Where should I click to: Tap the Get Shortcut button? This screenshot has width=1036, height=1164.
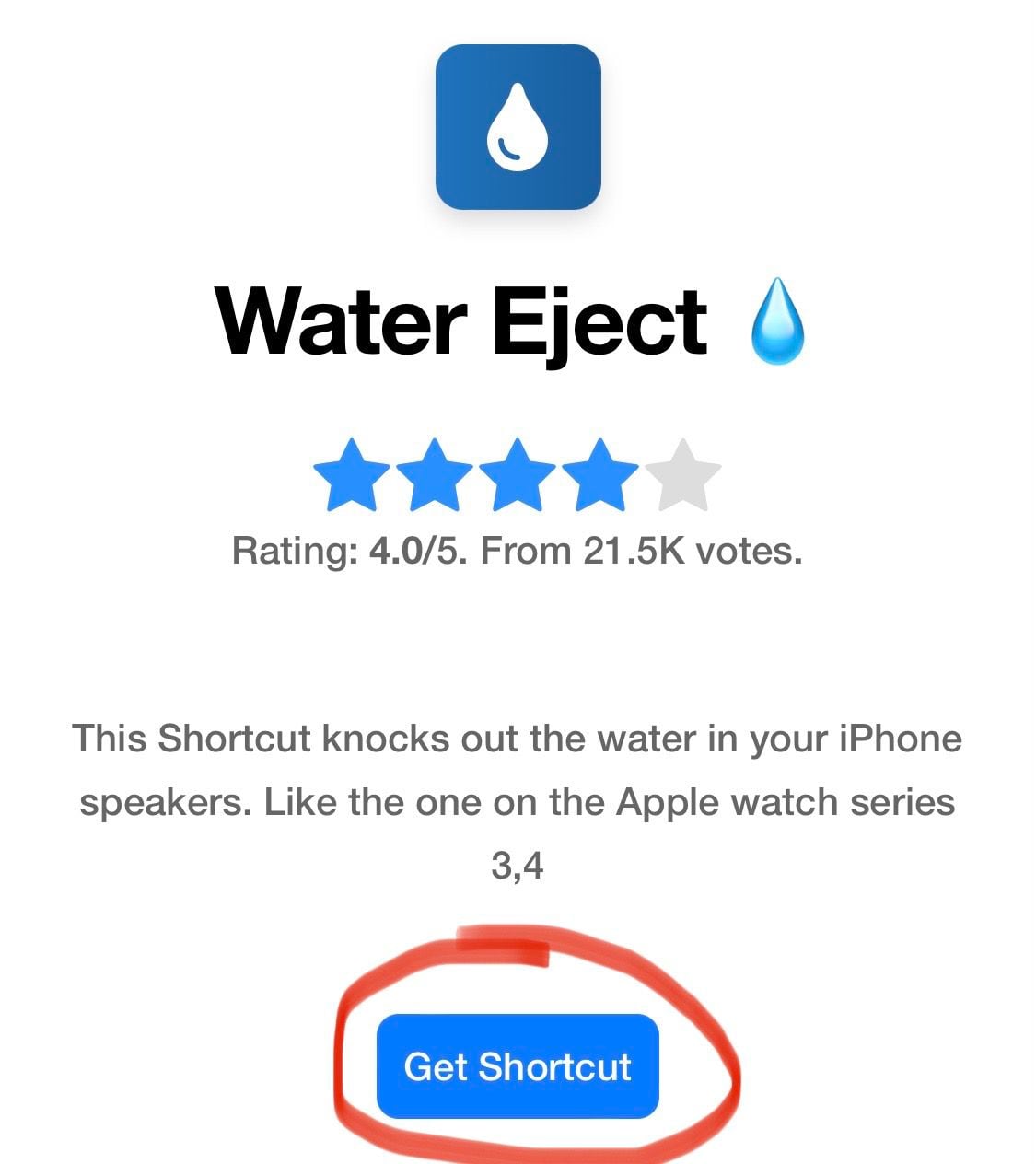pos(518,1066)
